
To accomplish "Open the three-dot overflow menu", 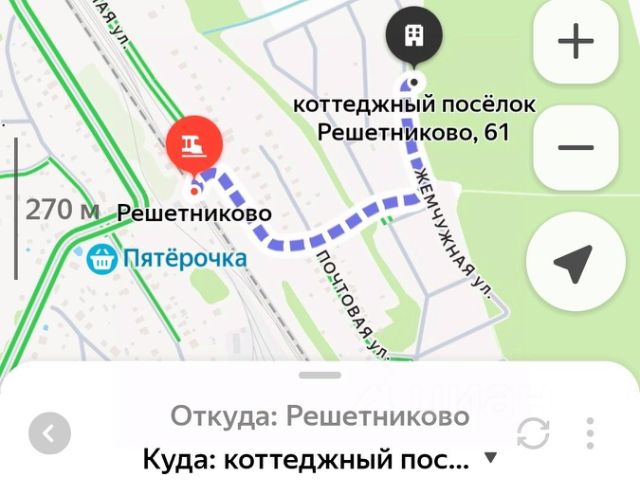I will pos(592,434).
